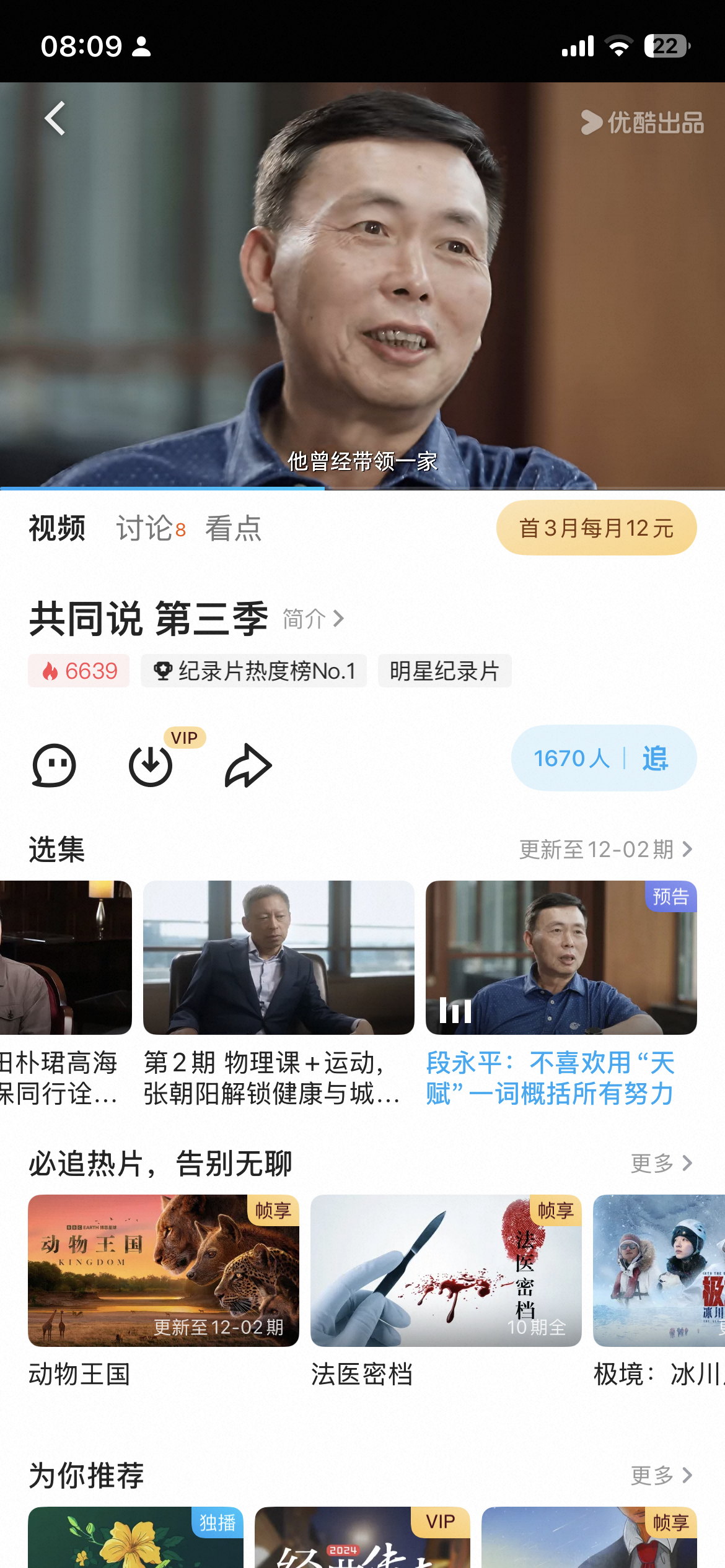The width and height of the screenshot is (725, 1568).
Task: Open the comment bubble icon
Action: click(54, 765)
